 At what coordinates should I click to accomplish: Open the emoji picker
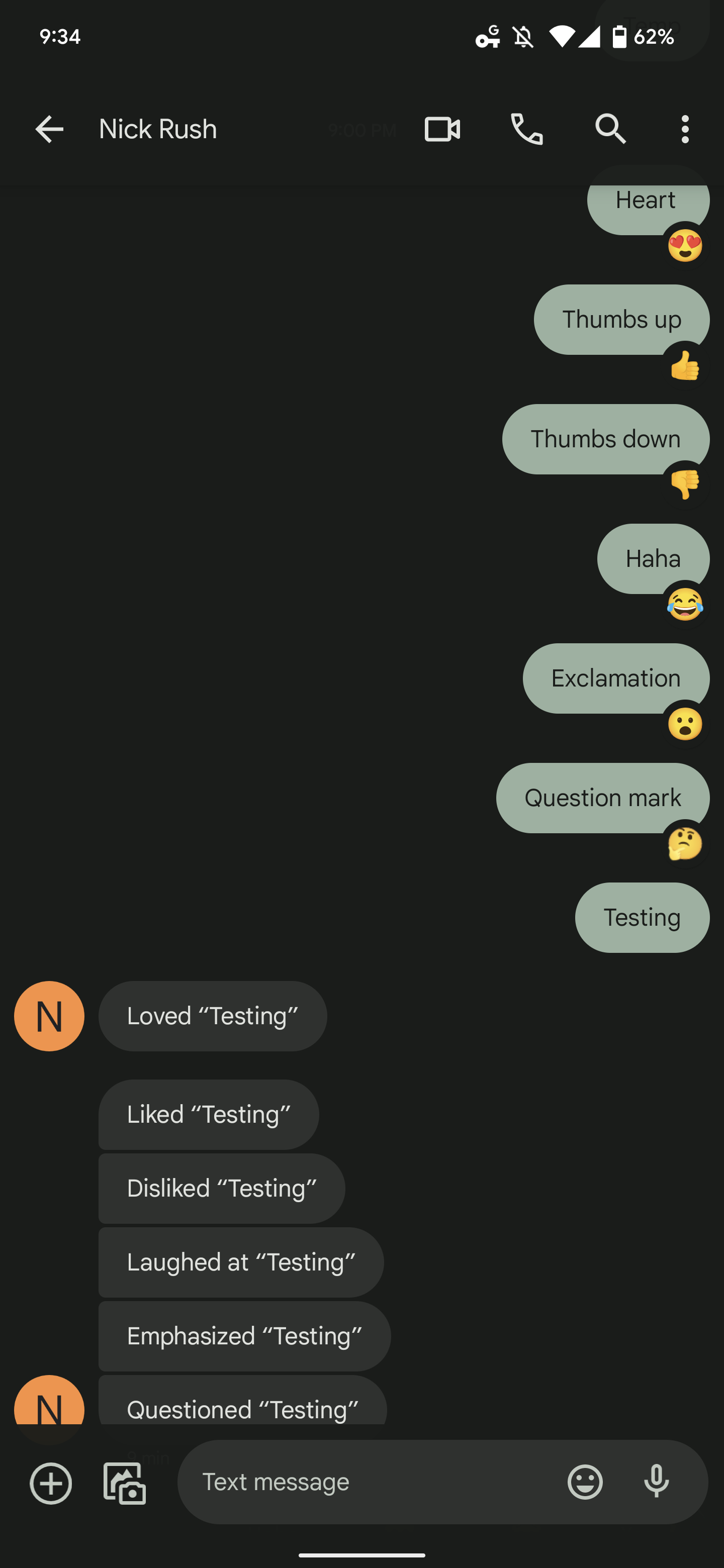(x=585, y=1482)
